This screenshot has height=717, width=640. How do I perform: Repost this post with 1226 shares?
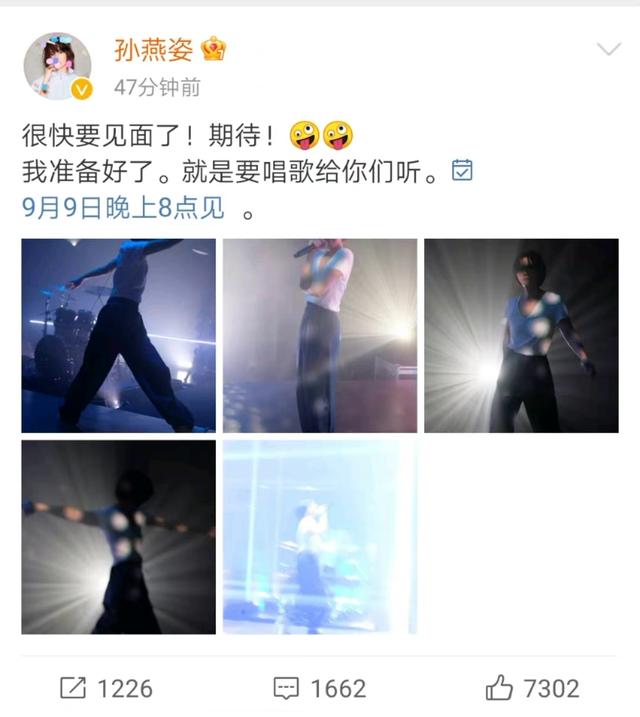106,688
